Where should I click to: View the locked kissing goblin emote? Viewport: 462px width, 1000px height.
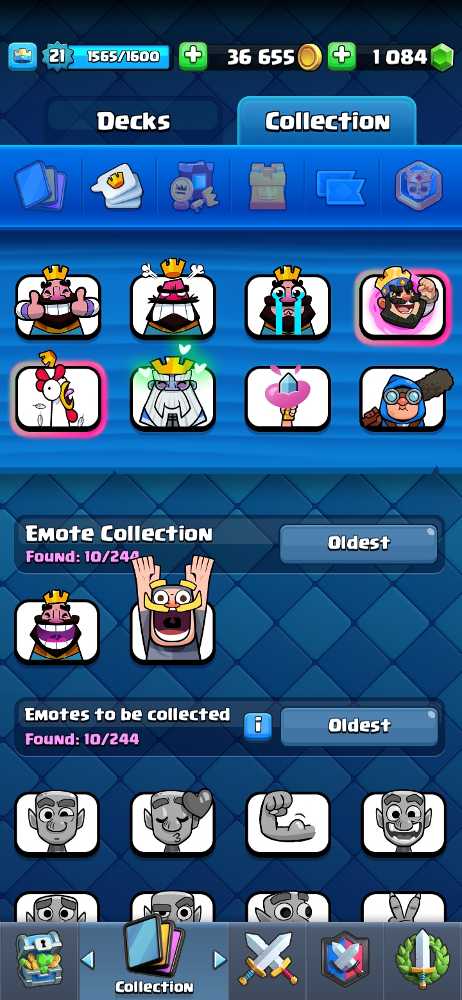[172, 823]
